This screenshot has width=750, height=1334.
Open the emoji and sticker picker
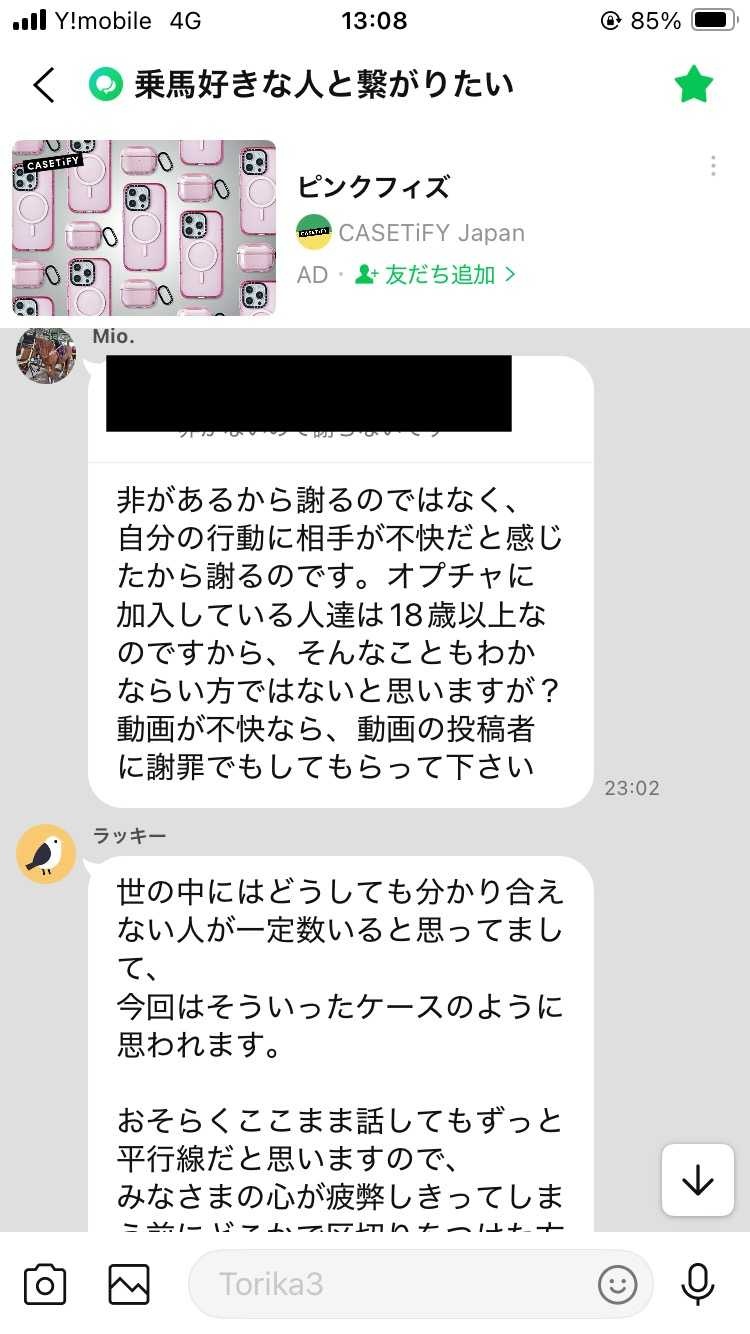(618, 1284)
